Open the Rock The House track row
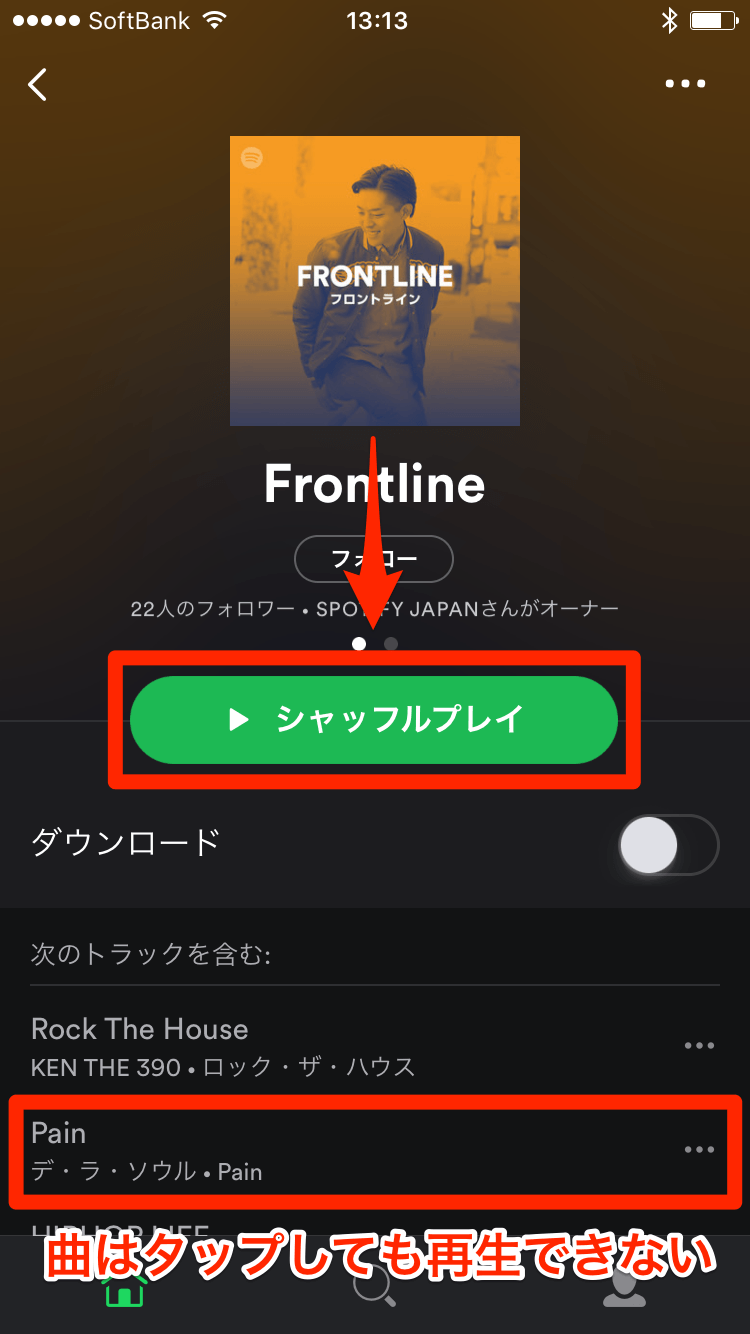 coord(300,1046)
